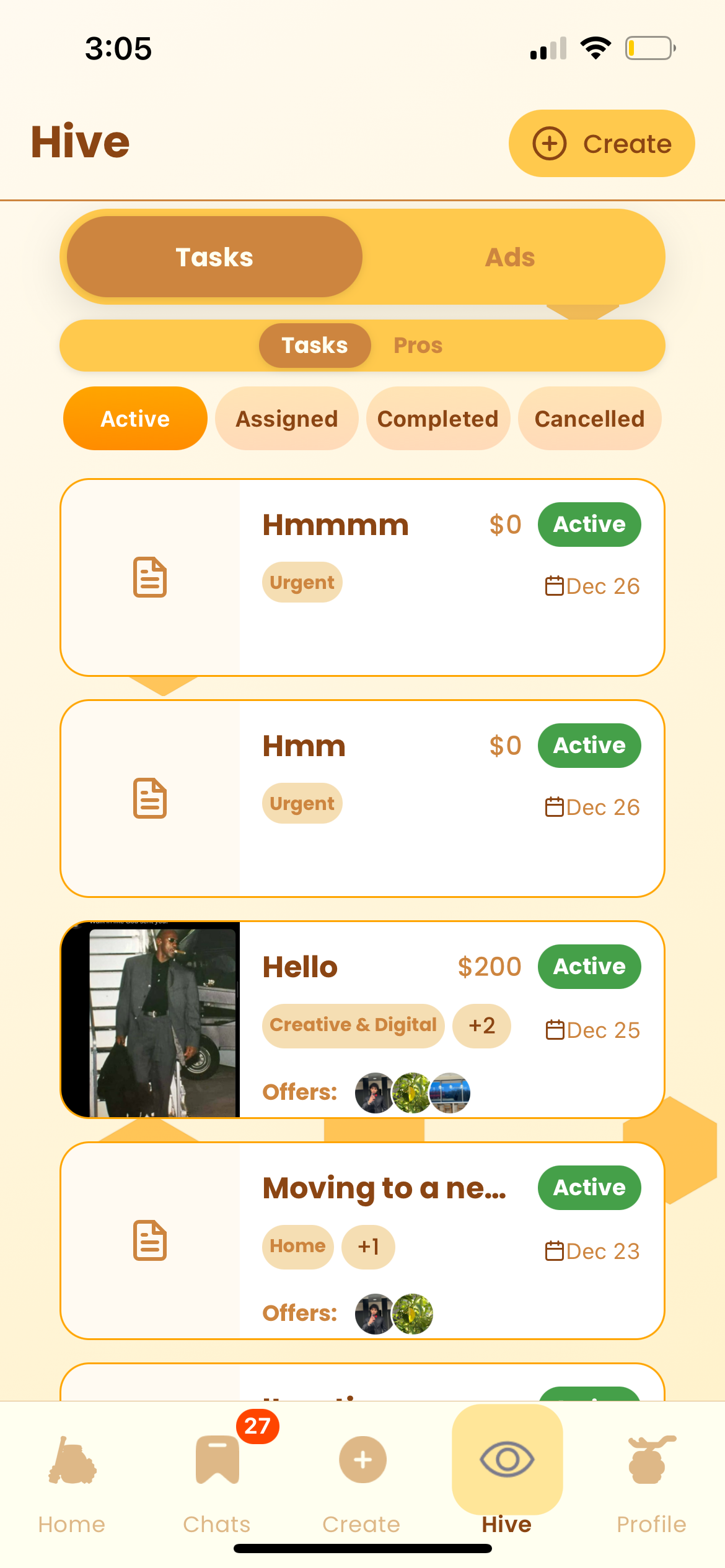Open the Hmm task card
Screen dimensions: 725x1568
(362, 798)
